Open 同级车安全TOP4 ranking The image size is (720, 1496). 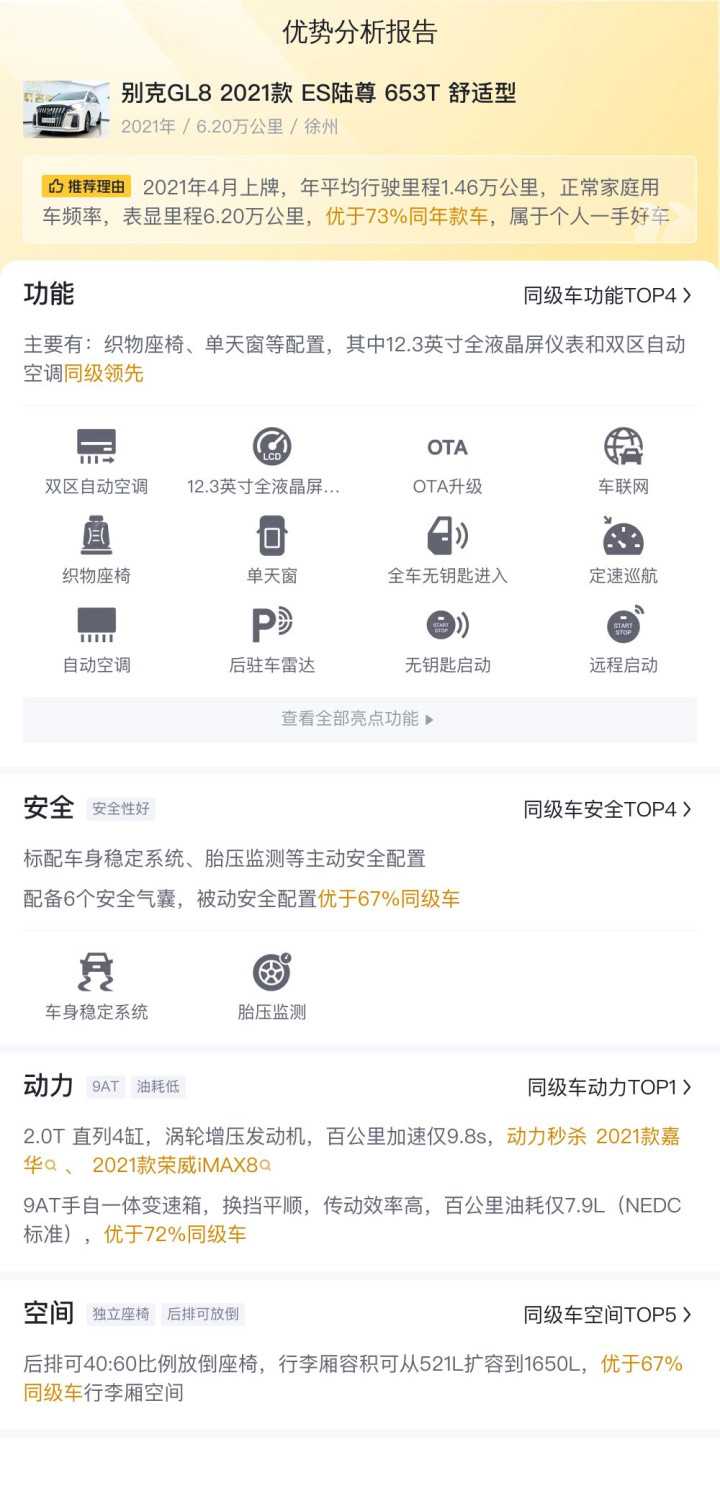coord(607,809)
